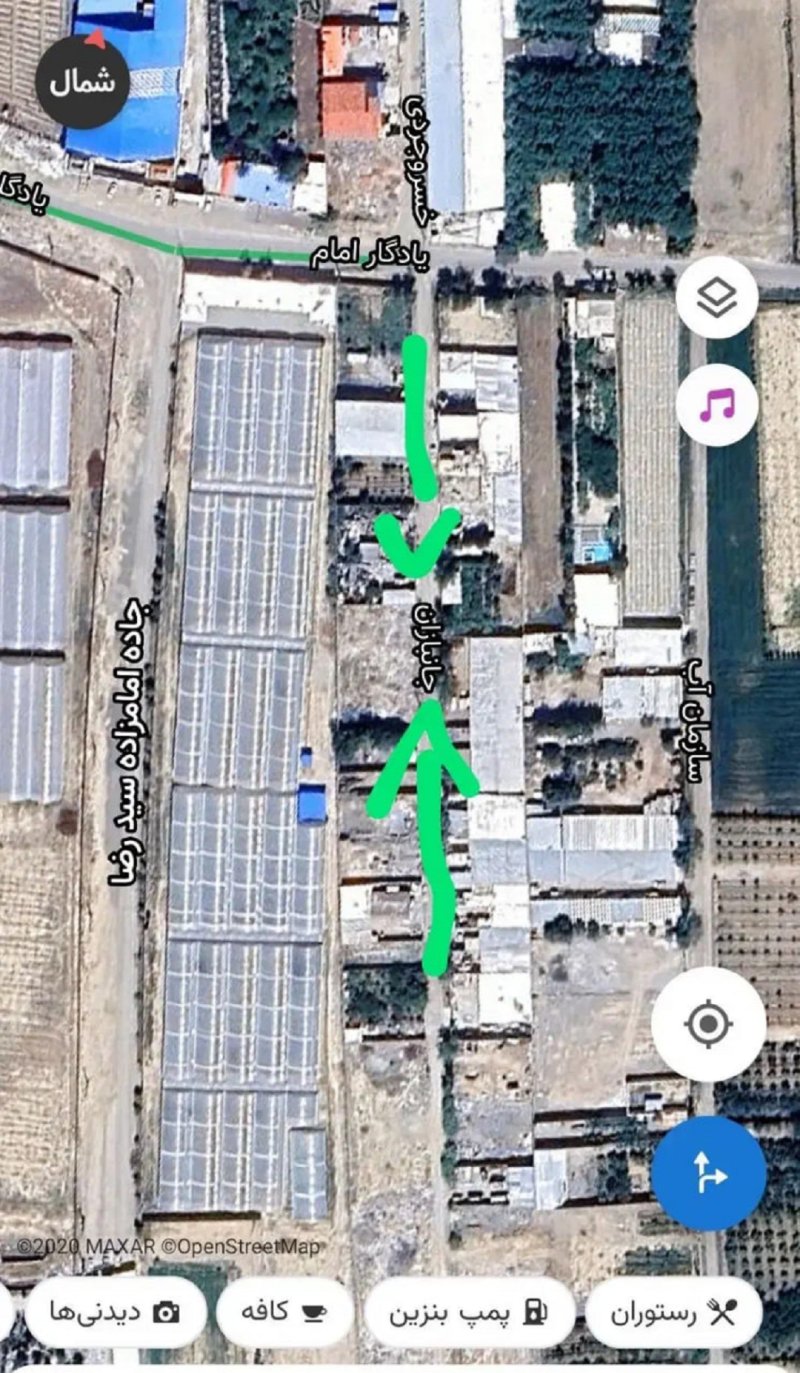Tap the شمال compass button

click(x=83, y=81)
